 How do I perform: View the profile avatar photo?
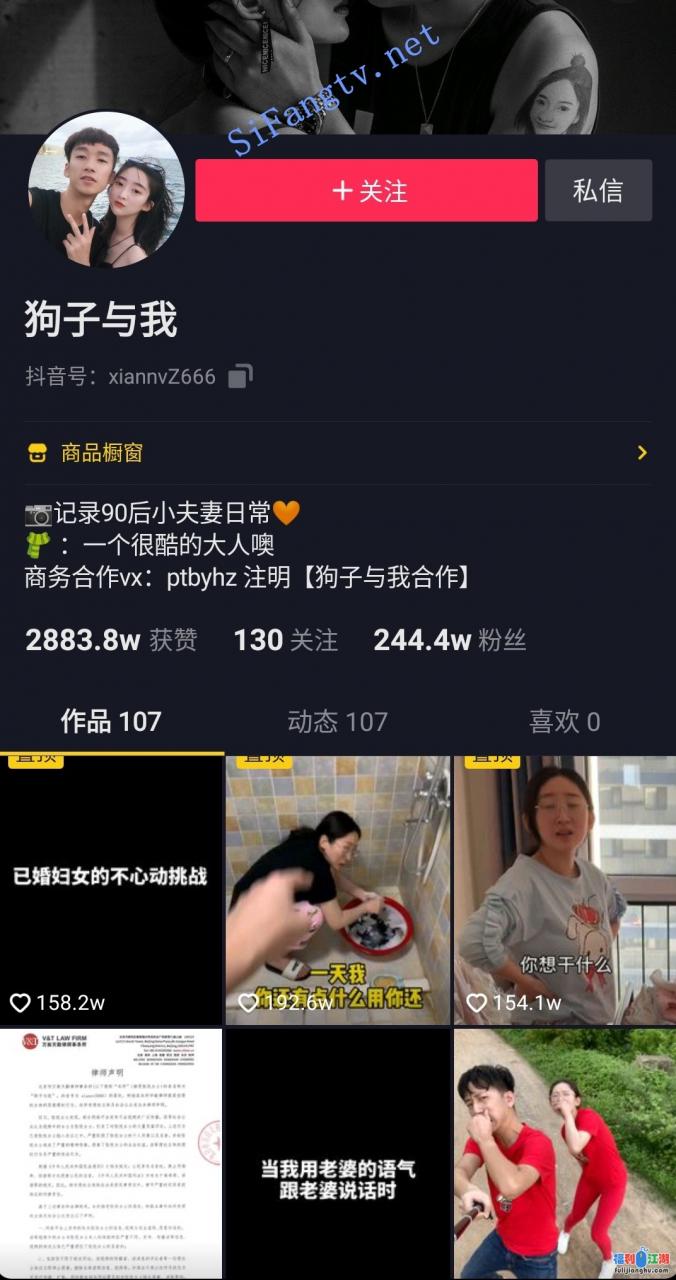(x=106, y=190)
